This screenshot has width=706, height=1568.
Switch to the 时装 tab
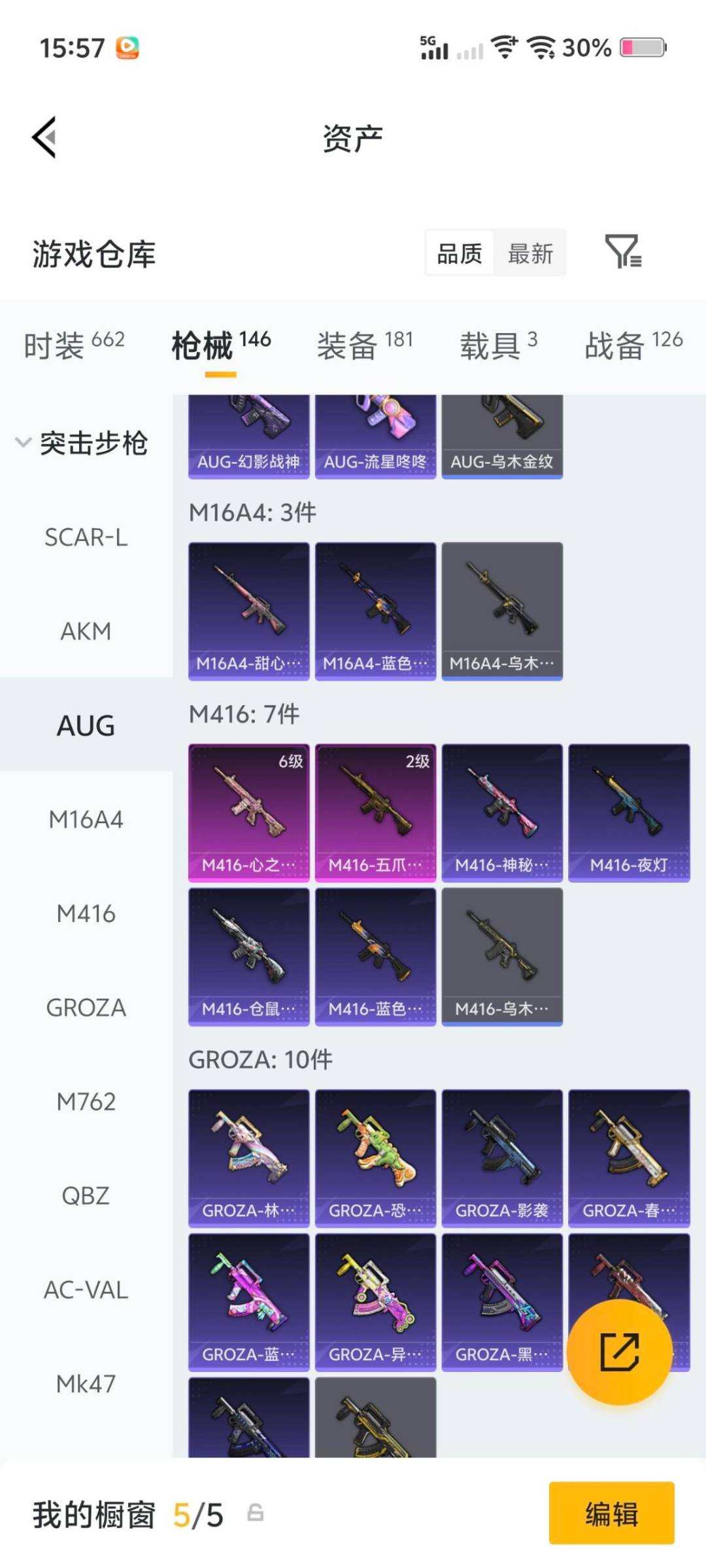tap(74, 344)
